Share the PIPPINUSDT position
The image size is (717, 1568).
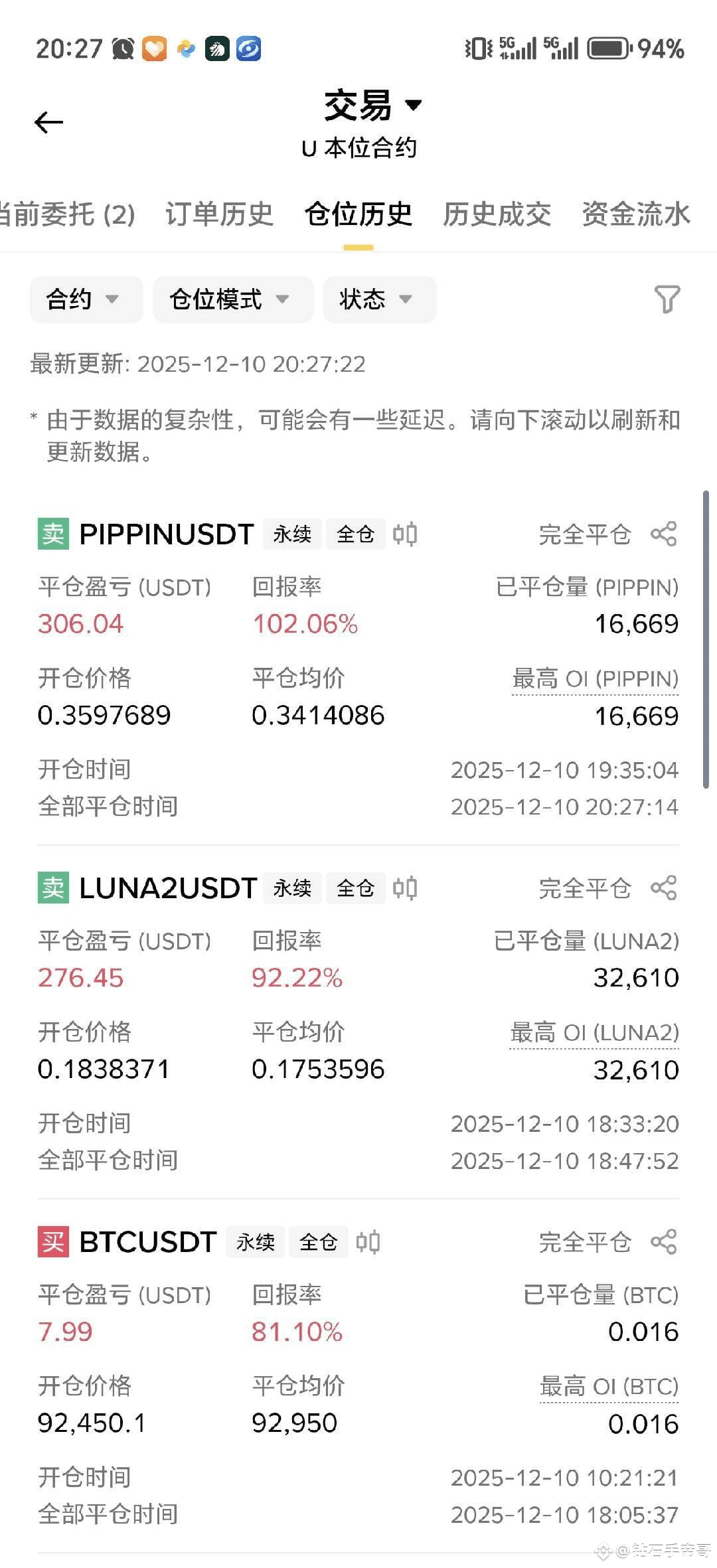click(x=664, y=534)
